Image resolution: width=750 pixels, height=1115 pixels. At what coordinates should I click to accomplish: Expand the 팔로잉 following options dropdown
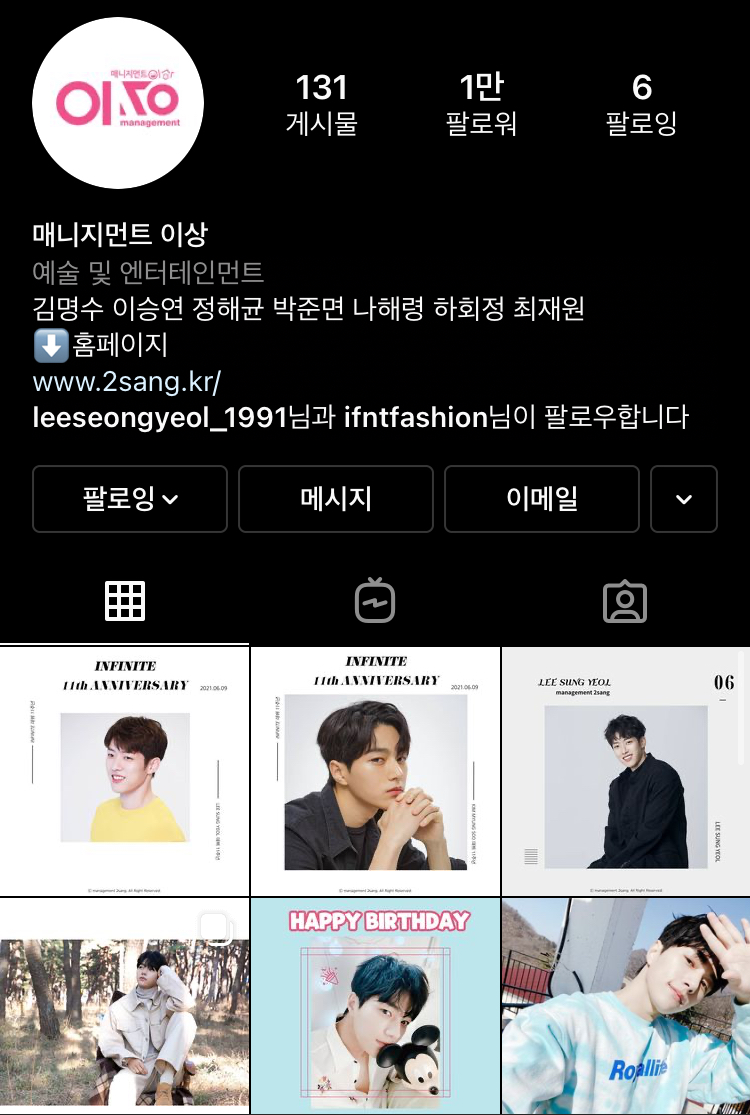tap(129, 499)
